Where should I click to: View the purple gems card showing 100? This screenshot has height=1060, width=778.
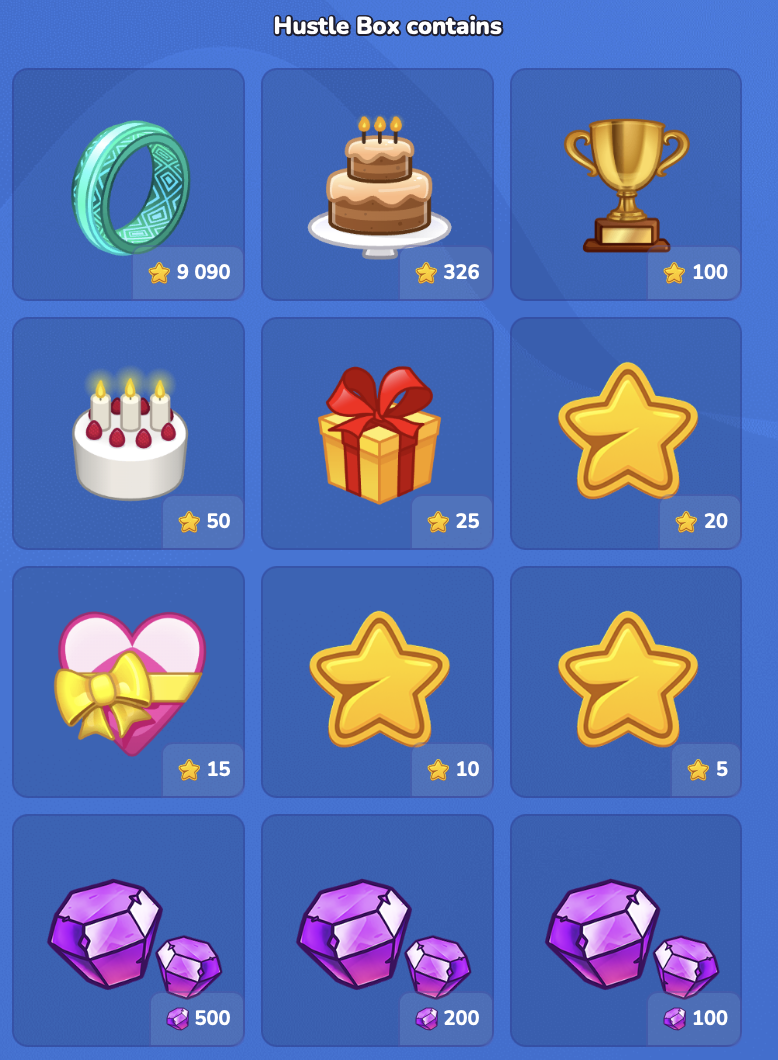pyautogui.click(x=626, y=930)
